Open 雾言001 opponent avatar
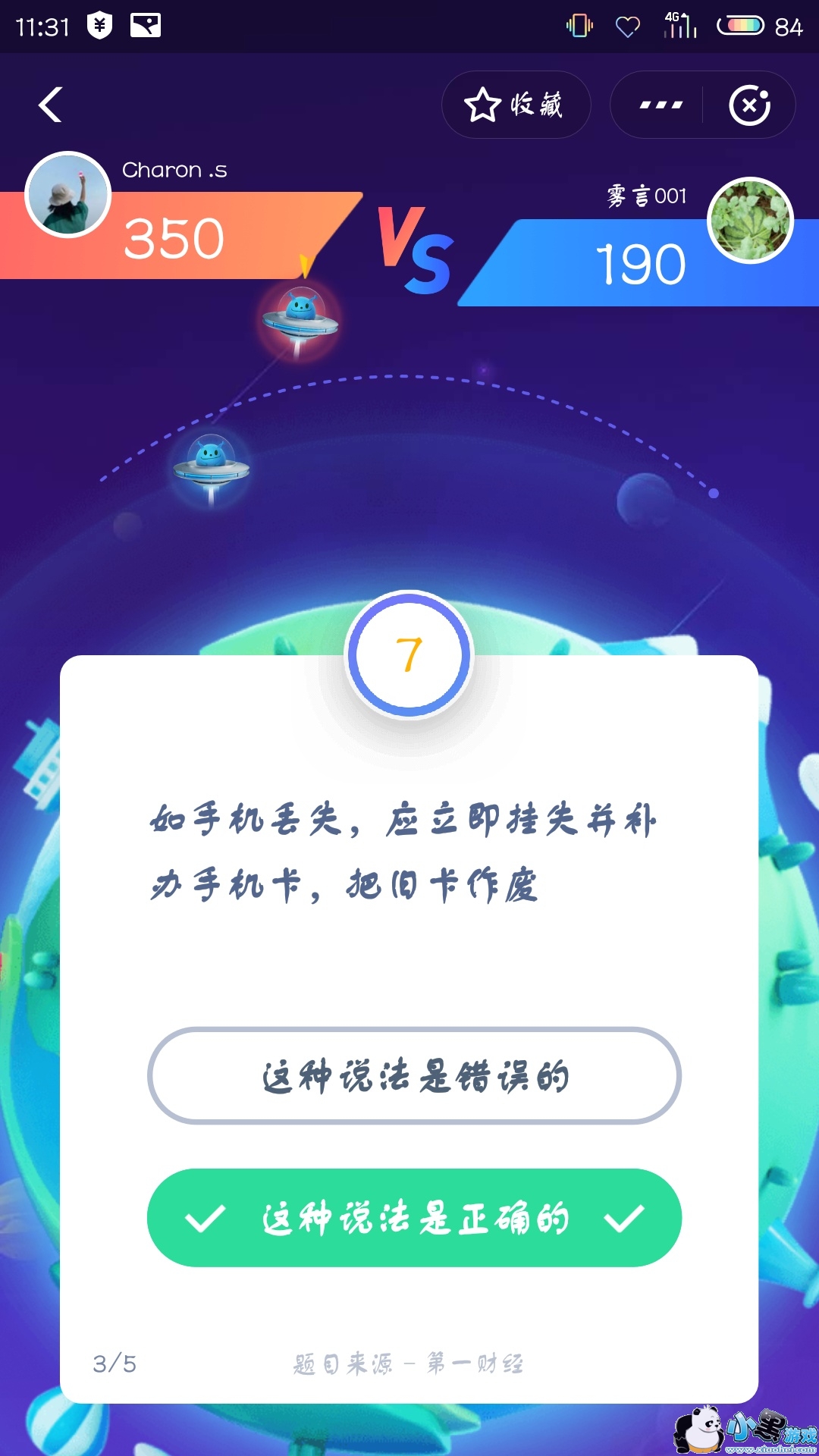 coord(750,221)
